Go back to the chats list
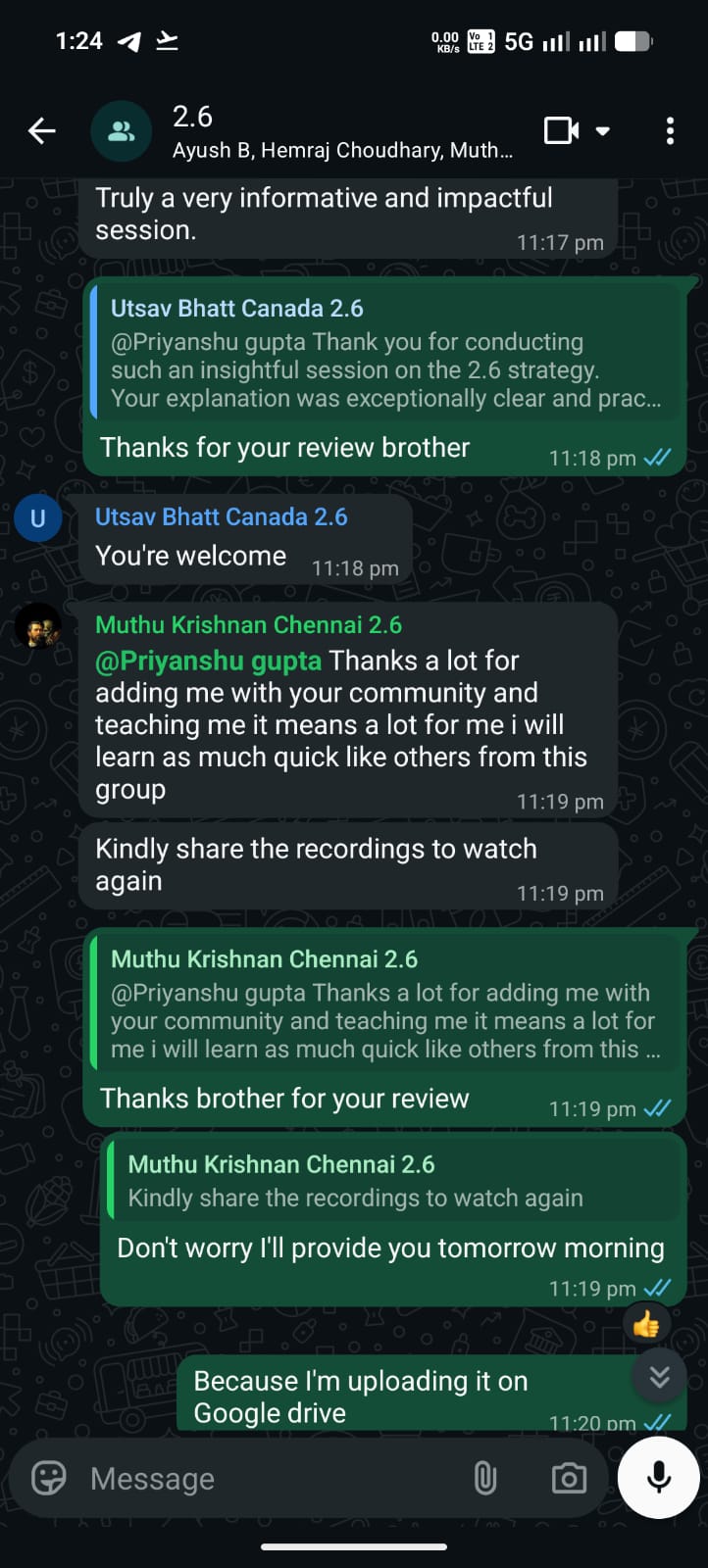This screenshot has width=708, height=1568. 41,130
